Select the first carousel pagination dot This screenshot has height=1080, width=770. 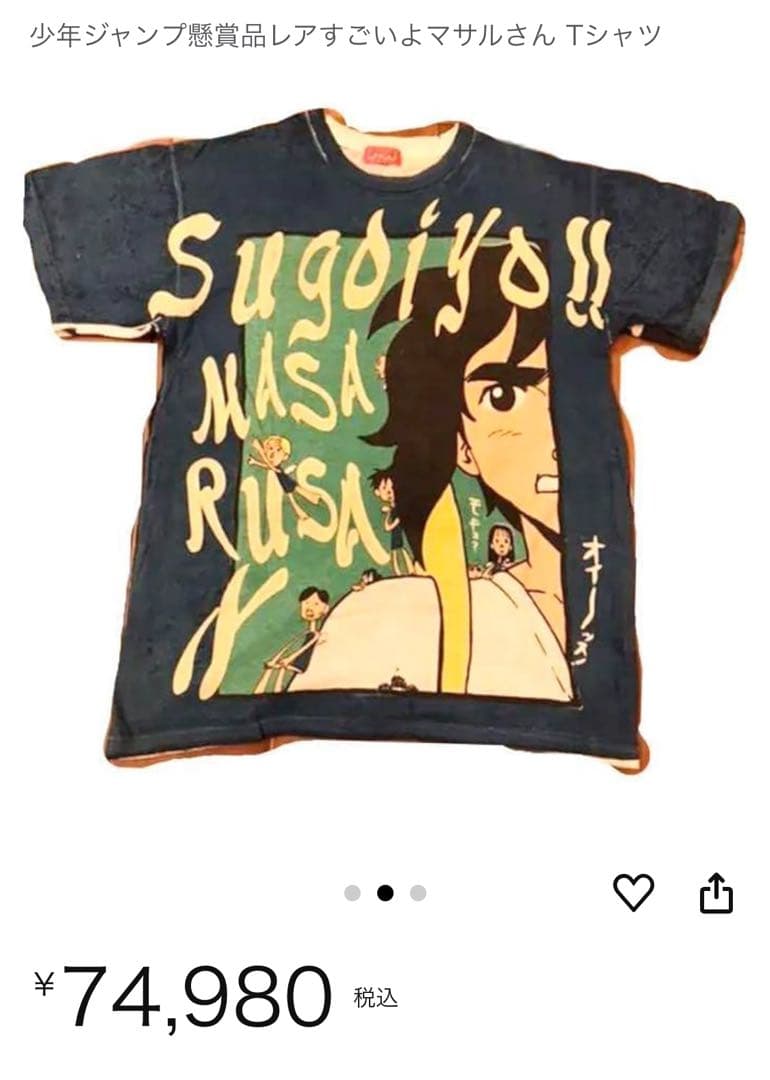click(353, 894)
